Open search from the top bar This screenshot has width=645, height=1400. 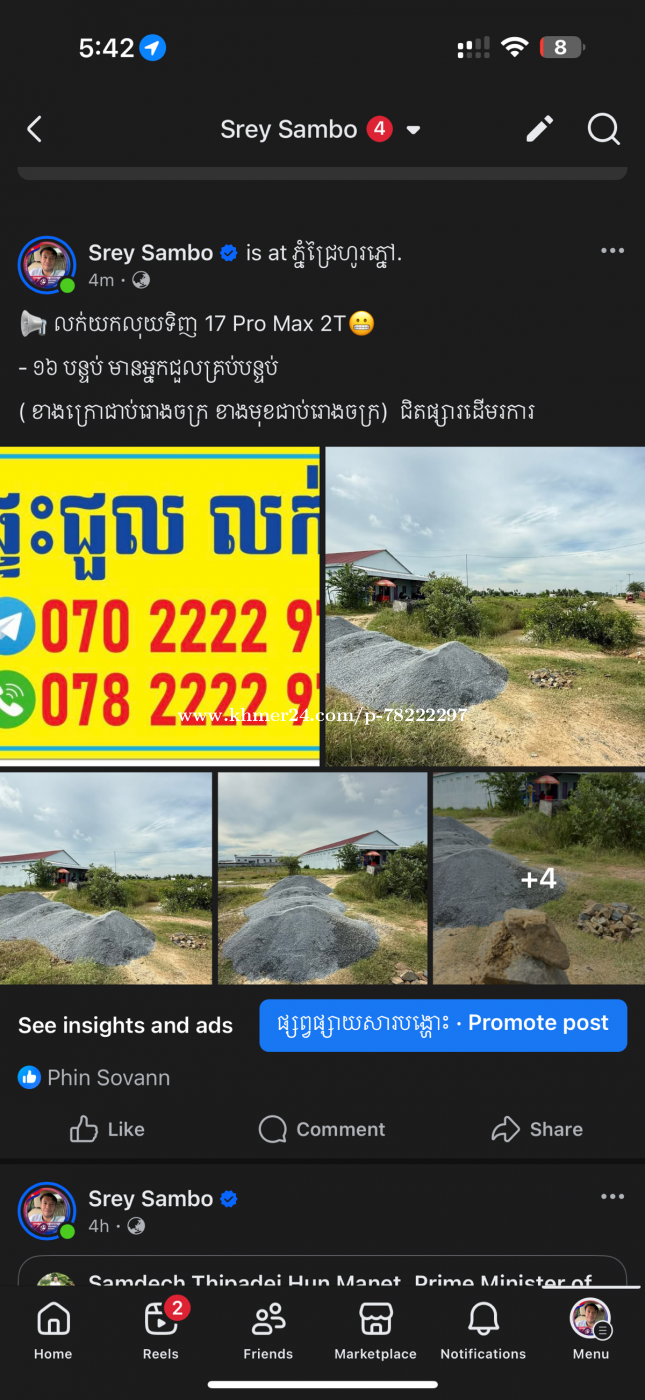(x=603, y=129)
